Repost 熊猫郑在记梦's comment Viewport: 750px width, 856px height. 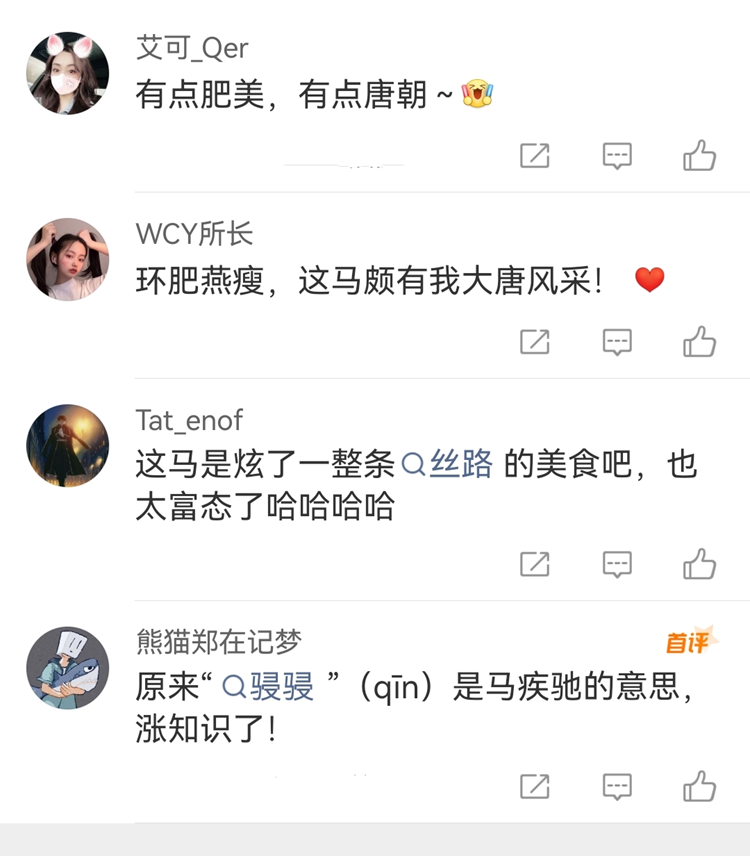[x=535, y=786]
